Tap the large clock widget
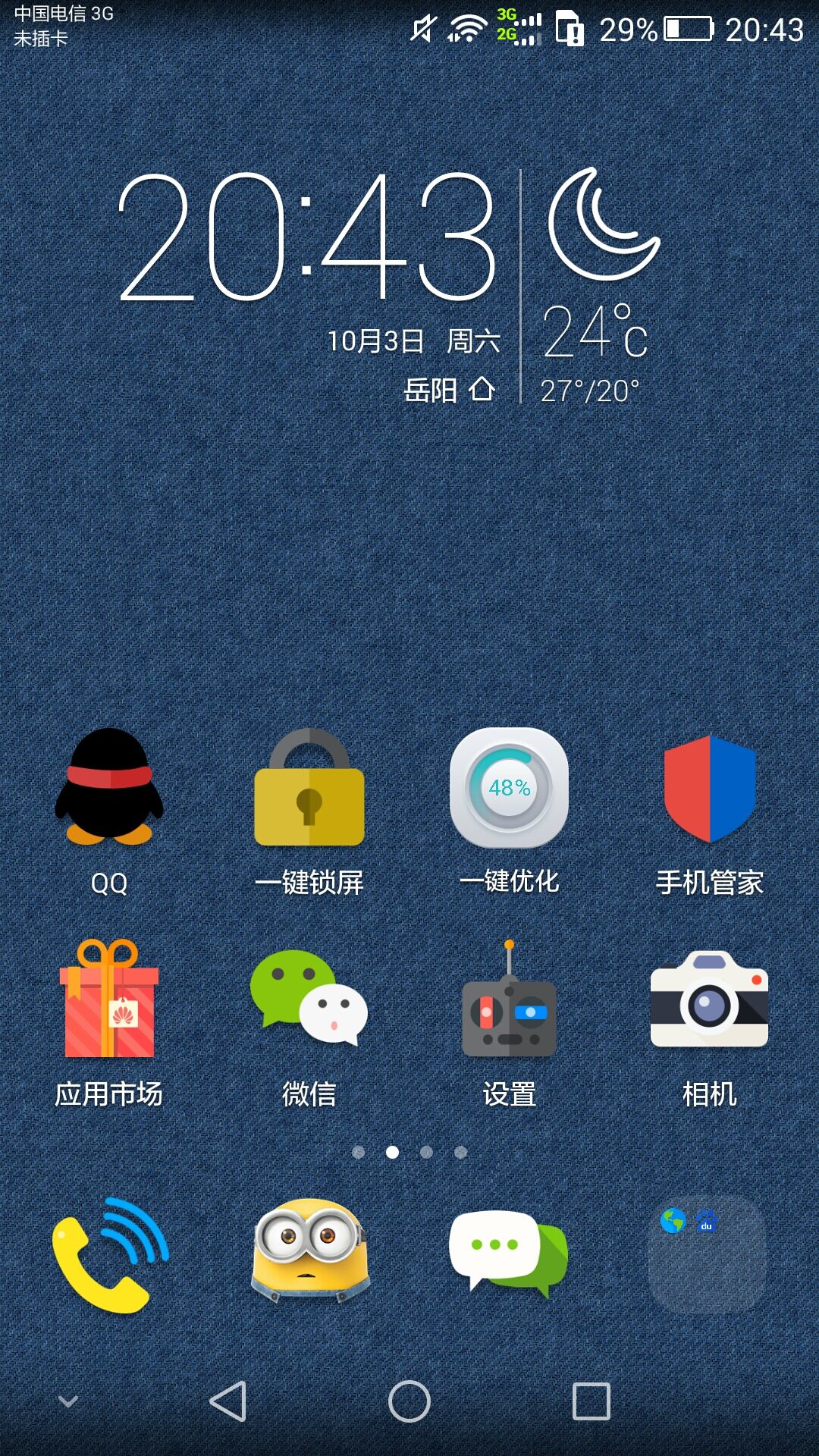This screenshot has height=1456, width=819. [307, 237]
